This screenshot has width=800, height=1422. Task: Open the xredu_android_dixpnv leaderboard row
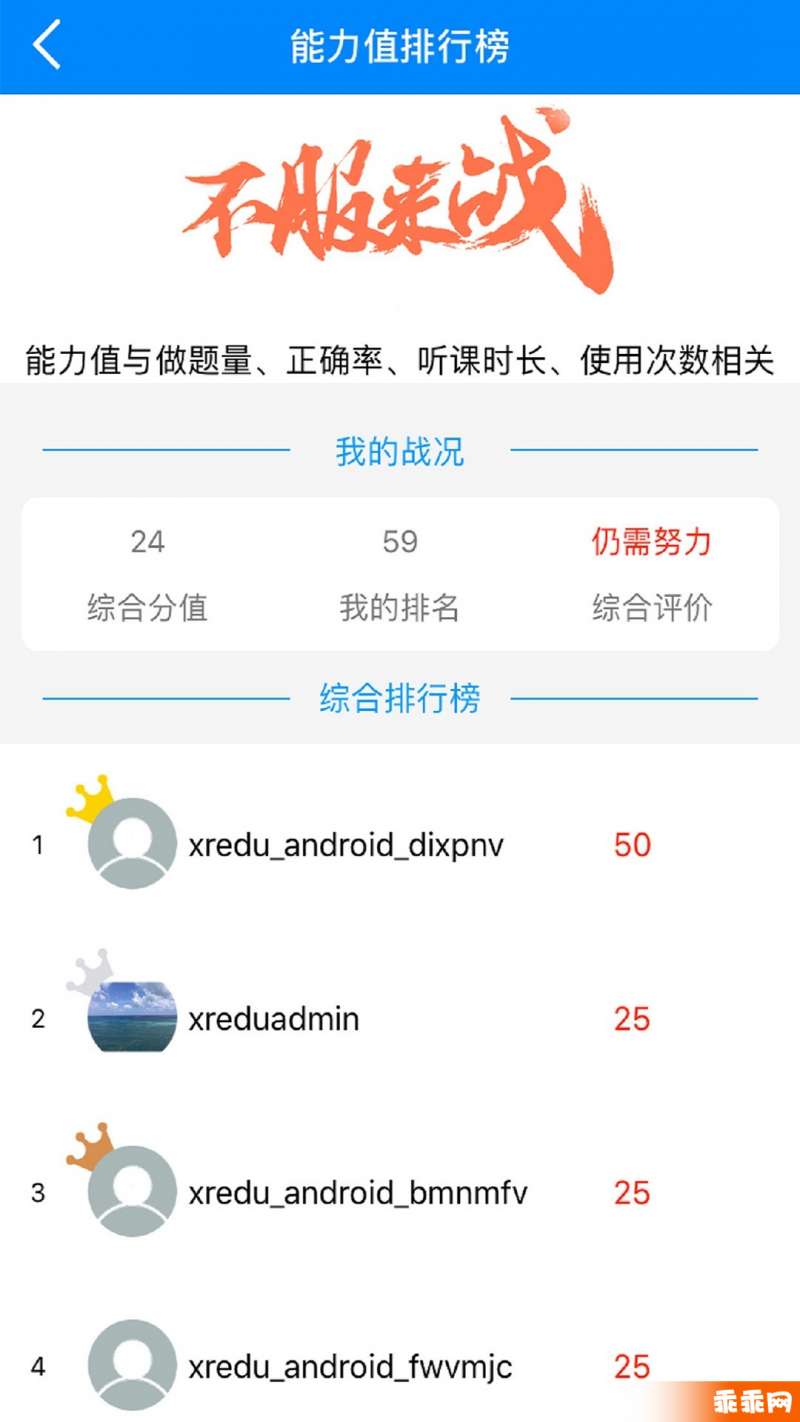(400, 845)
